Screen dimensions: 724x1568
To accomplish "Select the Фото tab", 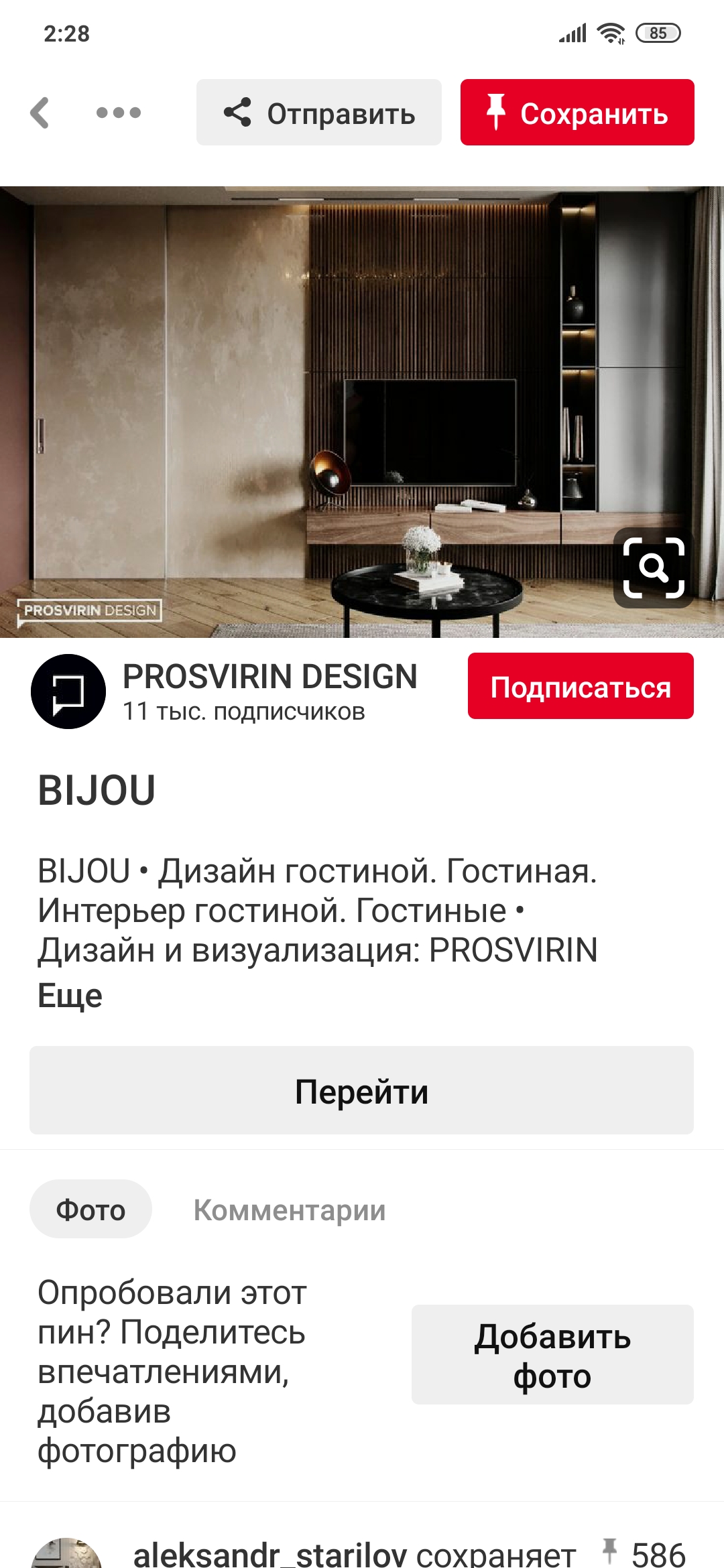I will point(90,1210).
